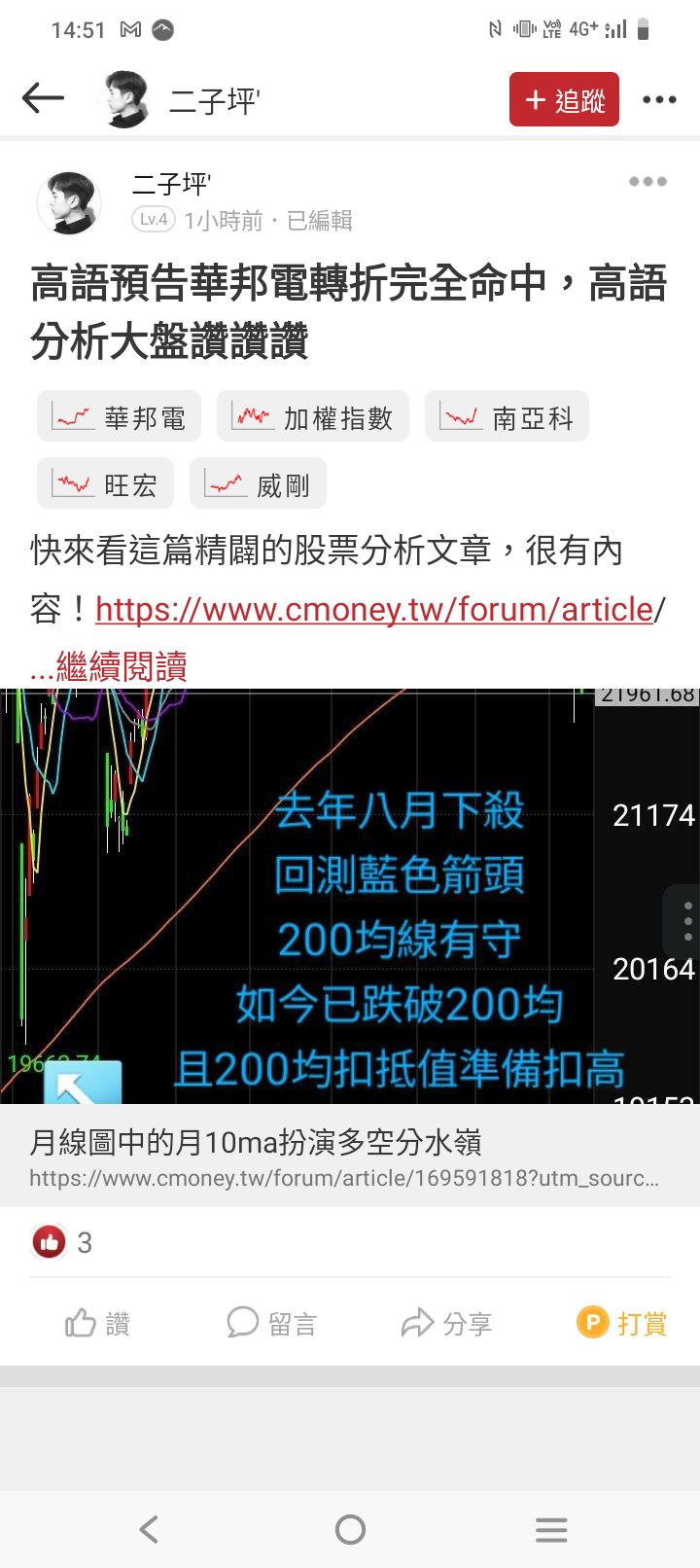Tip the author with 打賞
The width and height of the screenshot is (700, 1568).
click(622, 1323)
